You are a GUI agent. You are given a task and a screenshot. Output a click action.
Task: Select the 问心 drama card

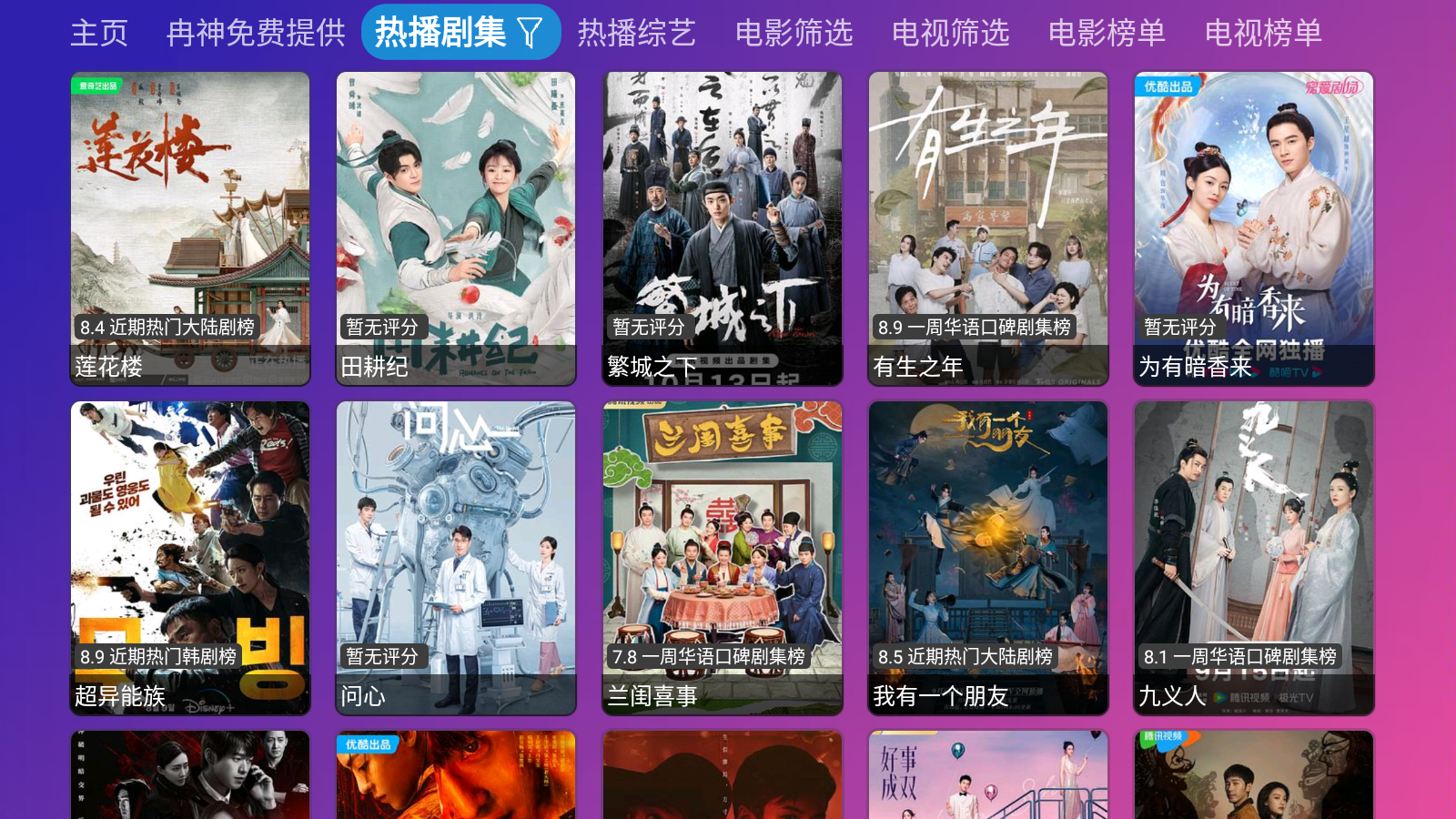pyautogui.click(x=456, y=557)
